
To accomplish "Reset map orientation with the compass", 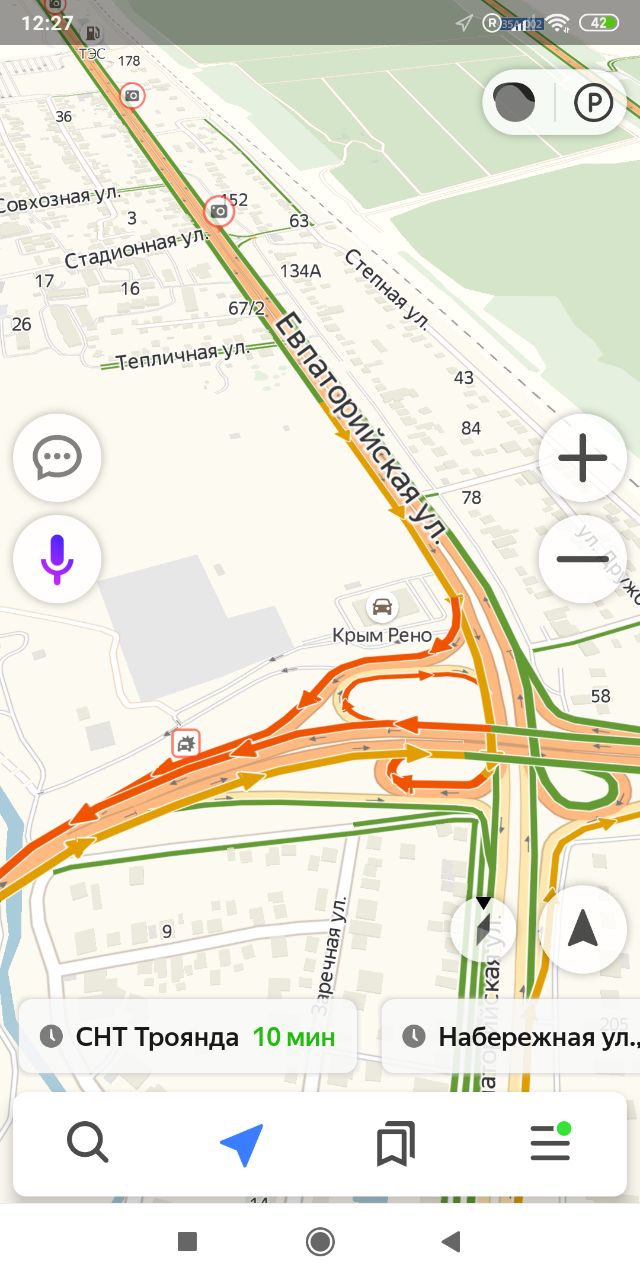I will point(483,929).
